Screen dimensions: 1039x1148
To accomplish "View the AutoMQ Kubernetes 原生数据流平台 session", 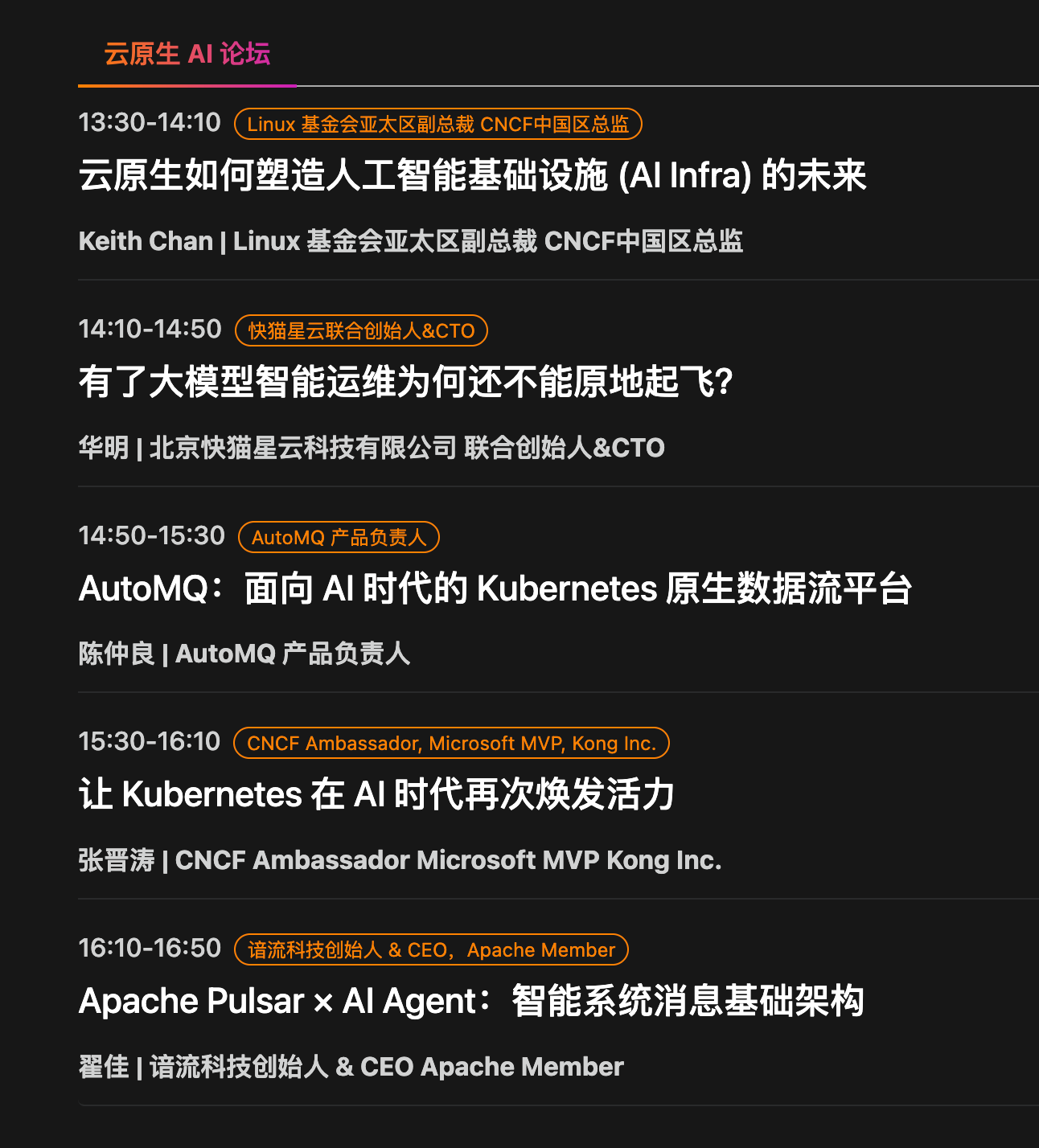I will pyautogui.click(x=495, y=588).
